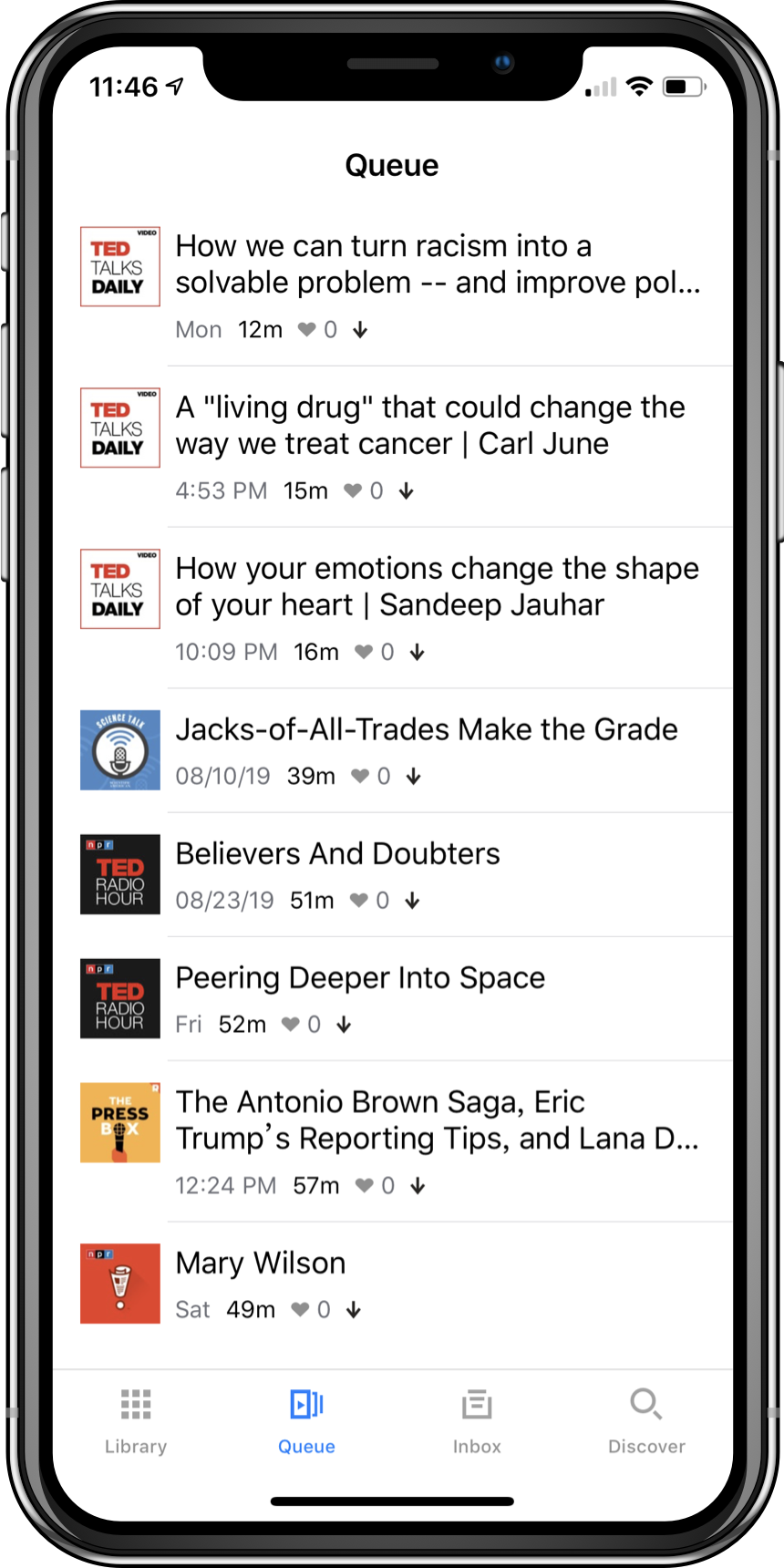
Task: Open Jacks-of-All-Trades Make the Grade
Action: click(427, 730)
